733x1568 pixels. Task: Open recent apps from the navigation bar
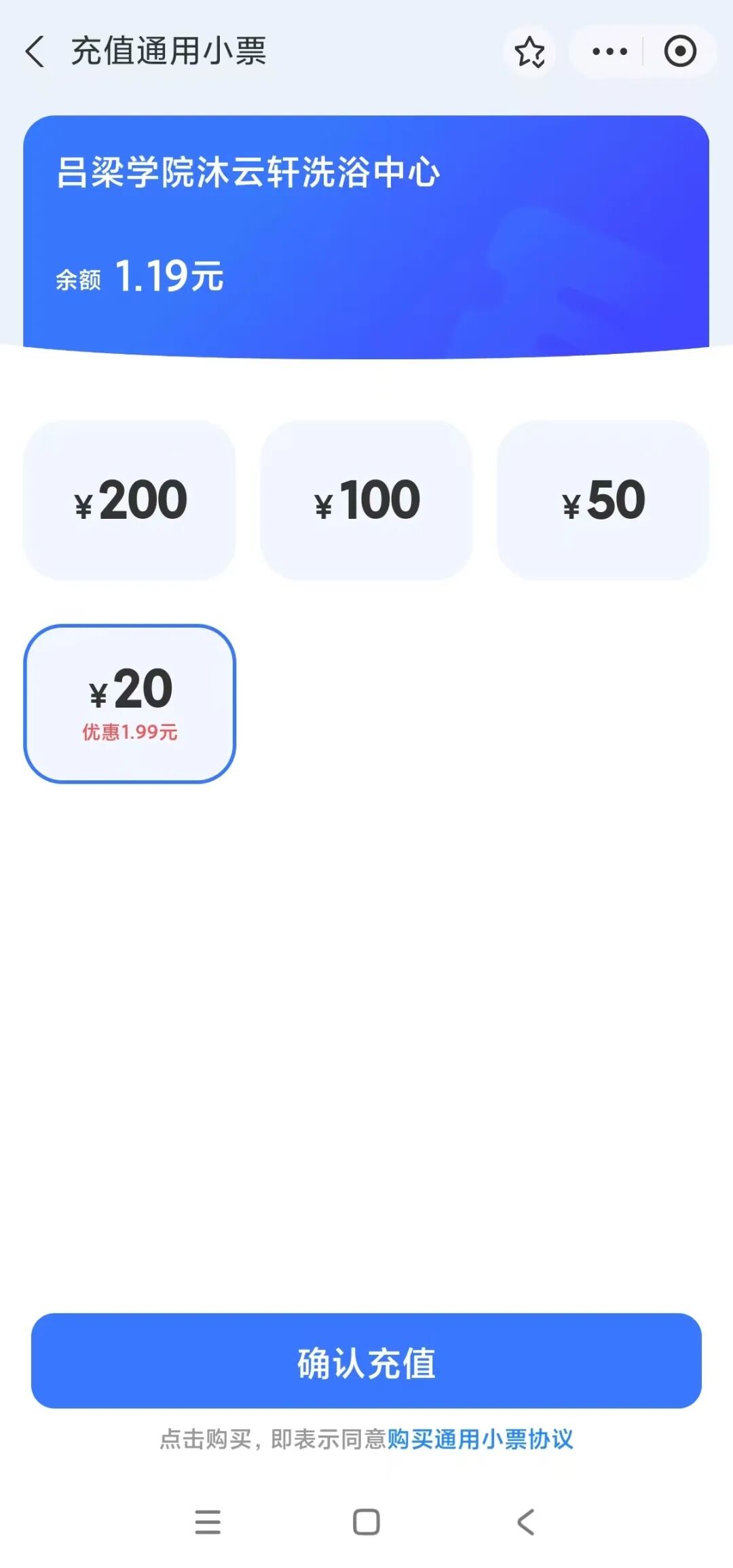[208, 1522]
